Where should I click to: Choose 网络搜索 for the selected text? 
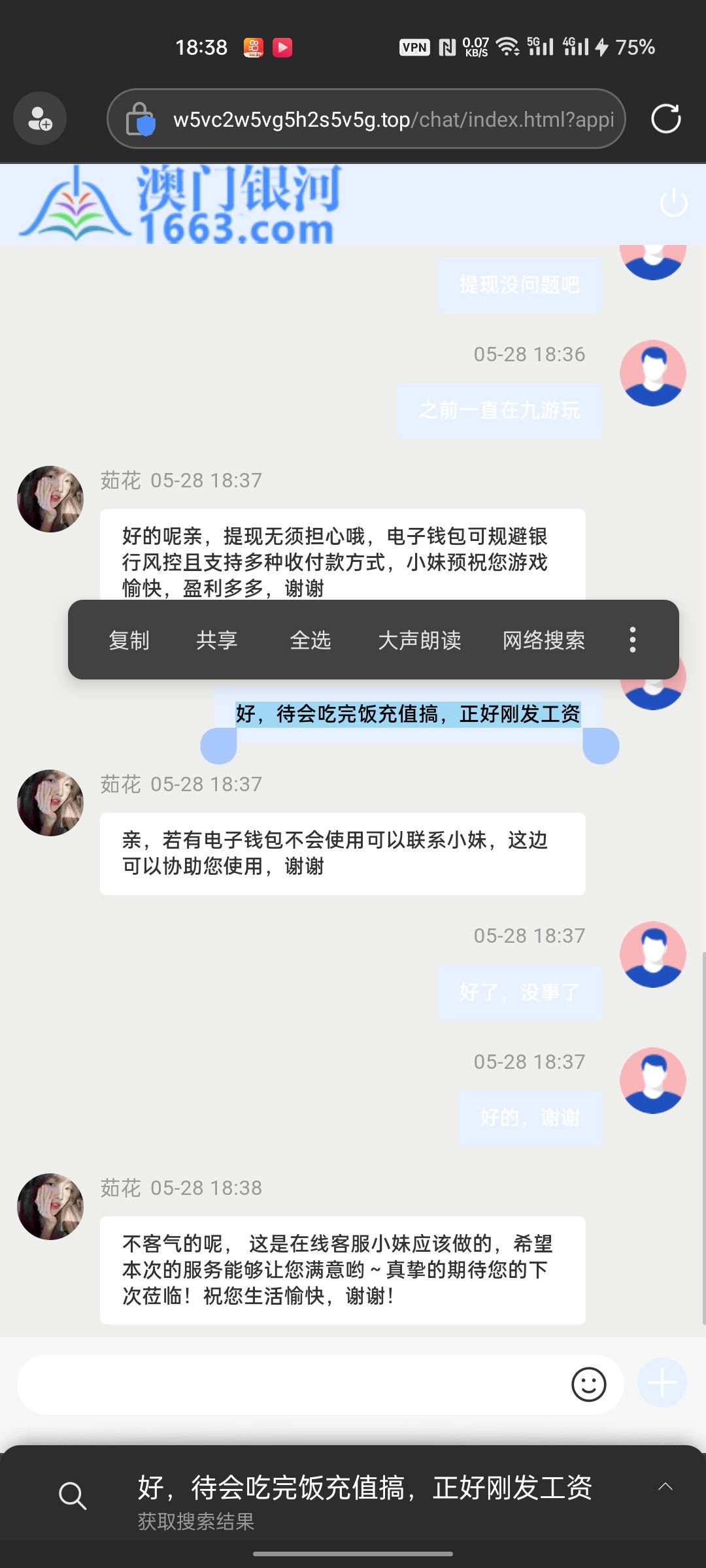click(x=544, y=640)
